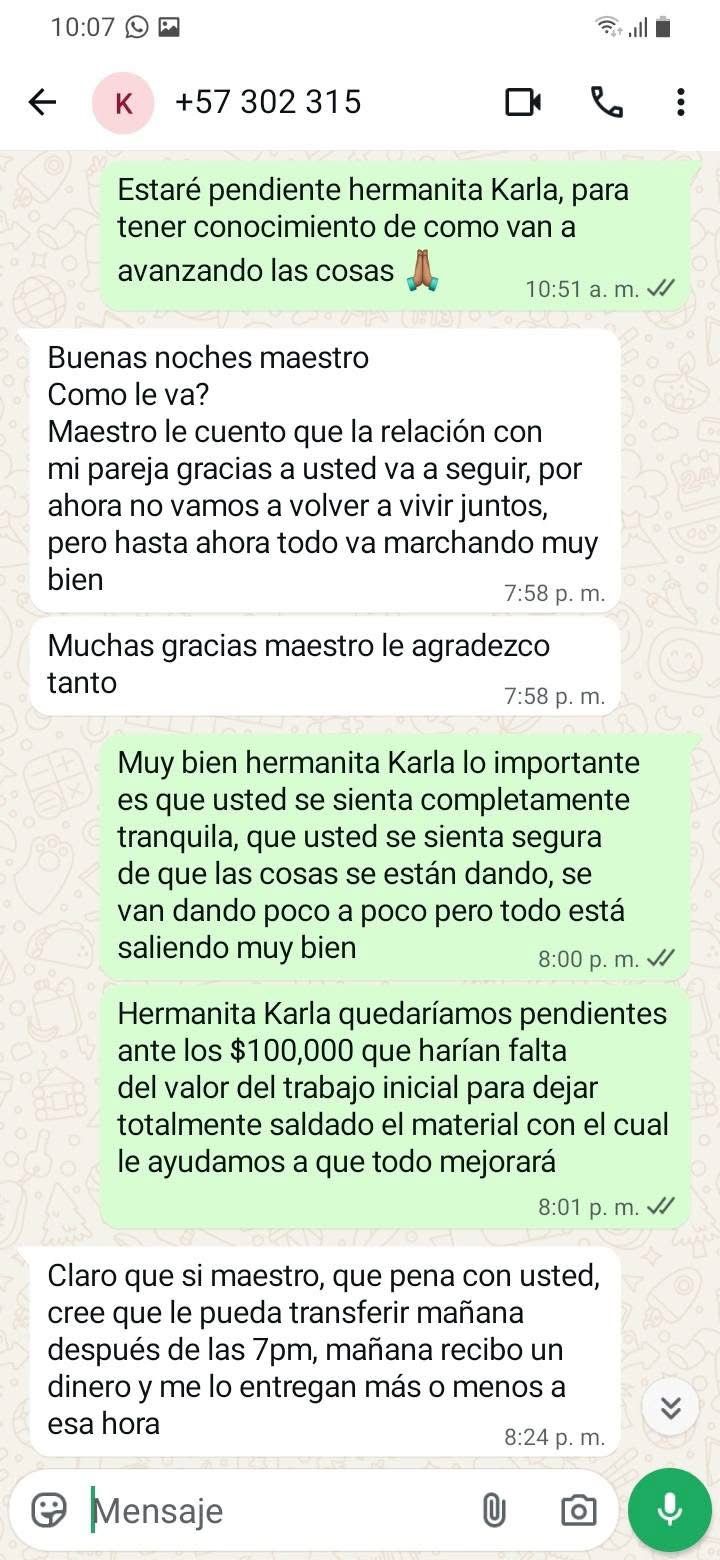Go back with the arrow
The image size is (720, 1560).
click(x=42, y=100)
